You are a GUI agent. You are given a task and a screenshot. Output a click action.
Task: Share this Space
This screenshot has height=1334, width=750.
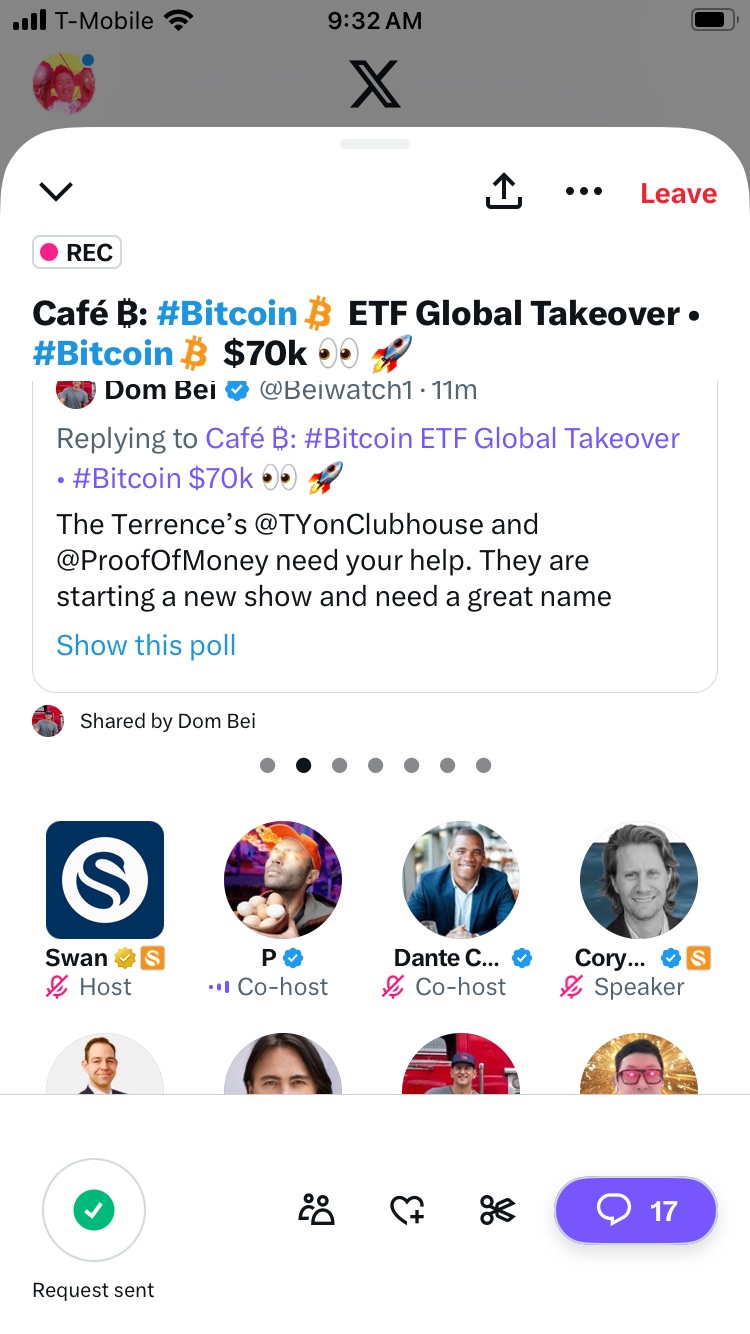pos(504,191)
